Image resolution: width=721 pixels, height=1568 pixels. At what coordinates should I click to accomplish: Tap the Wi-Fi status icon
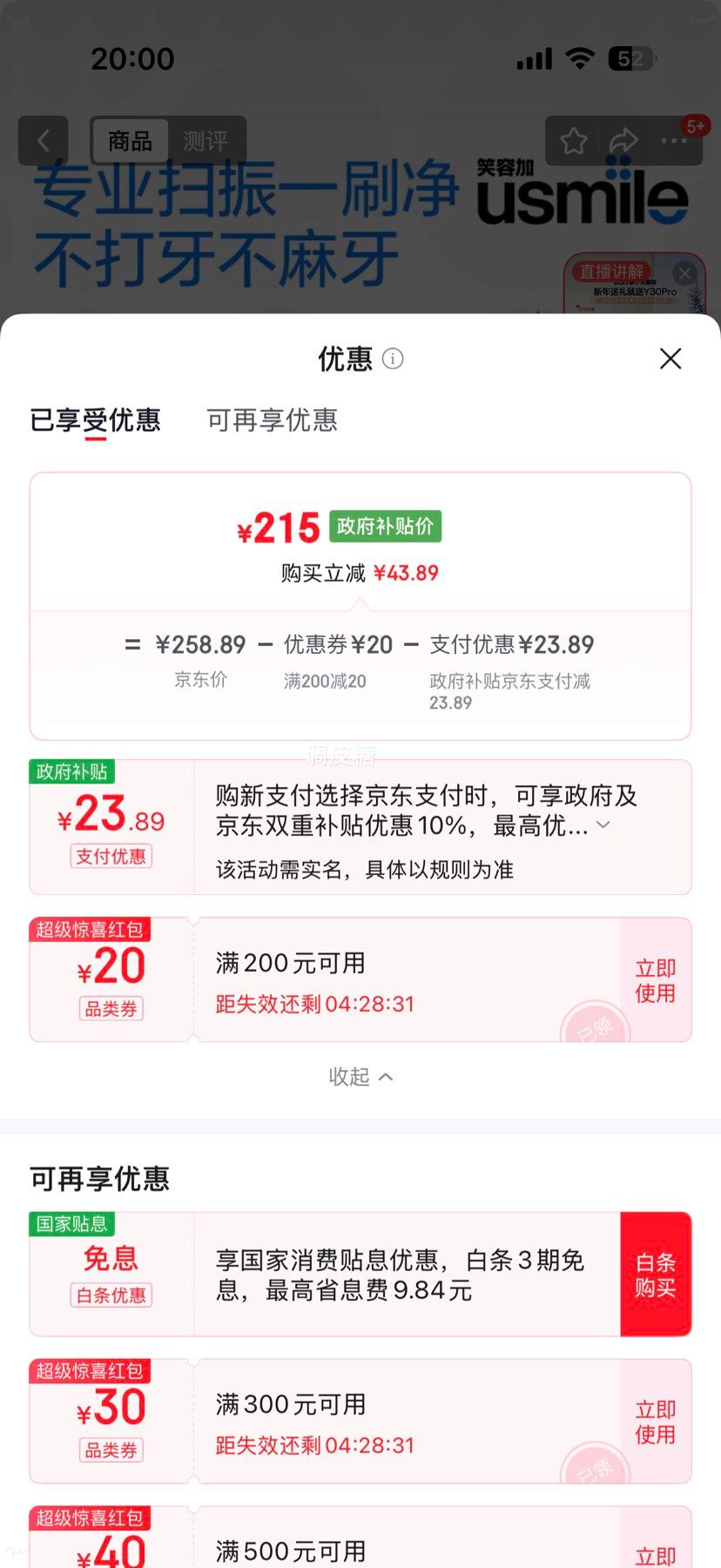point(580,57)
